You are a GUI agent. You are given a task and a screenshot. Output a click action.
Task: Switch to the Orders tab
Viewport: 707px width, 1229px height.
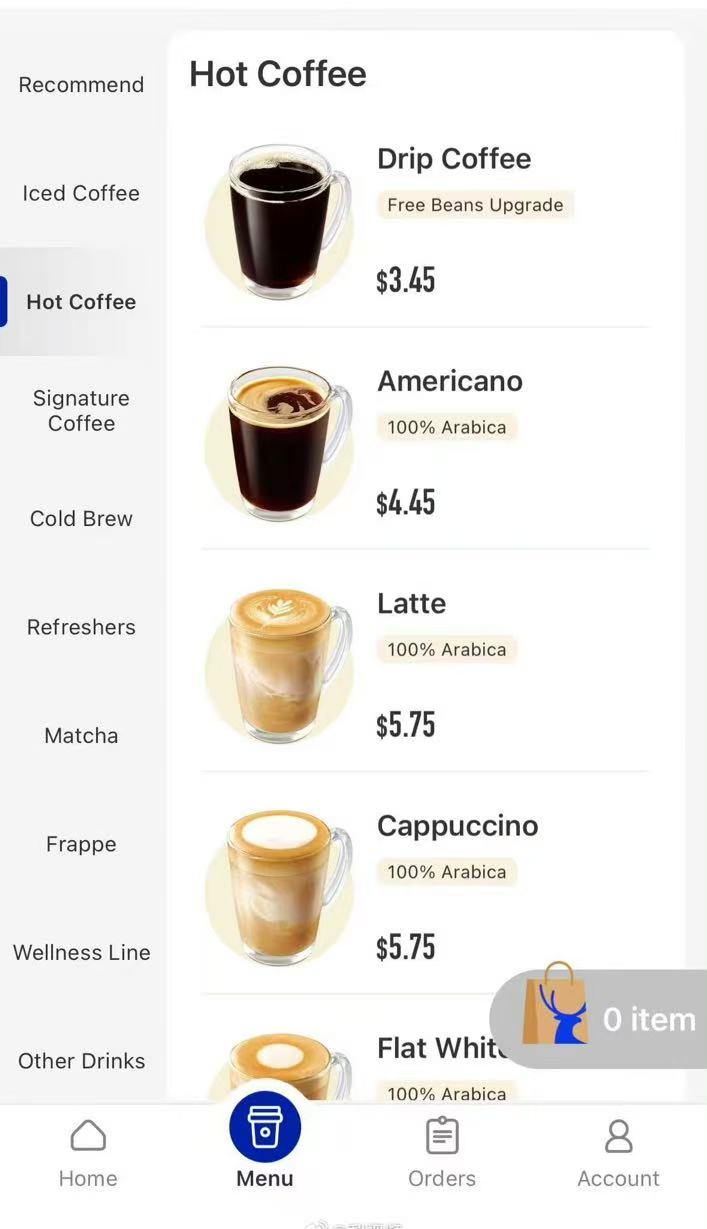[442, 1154]
